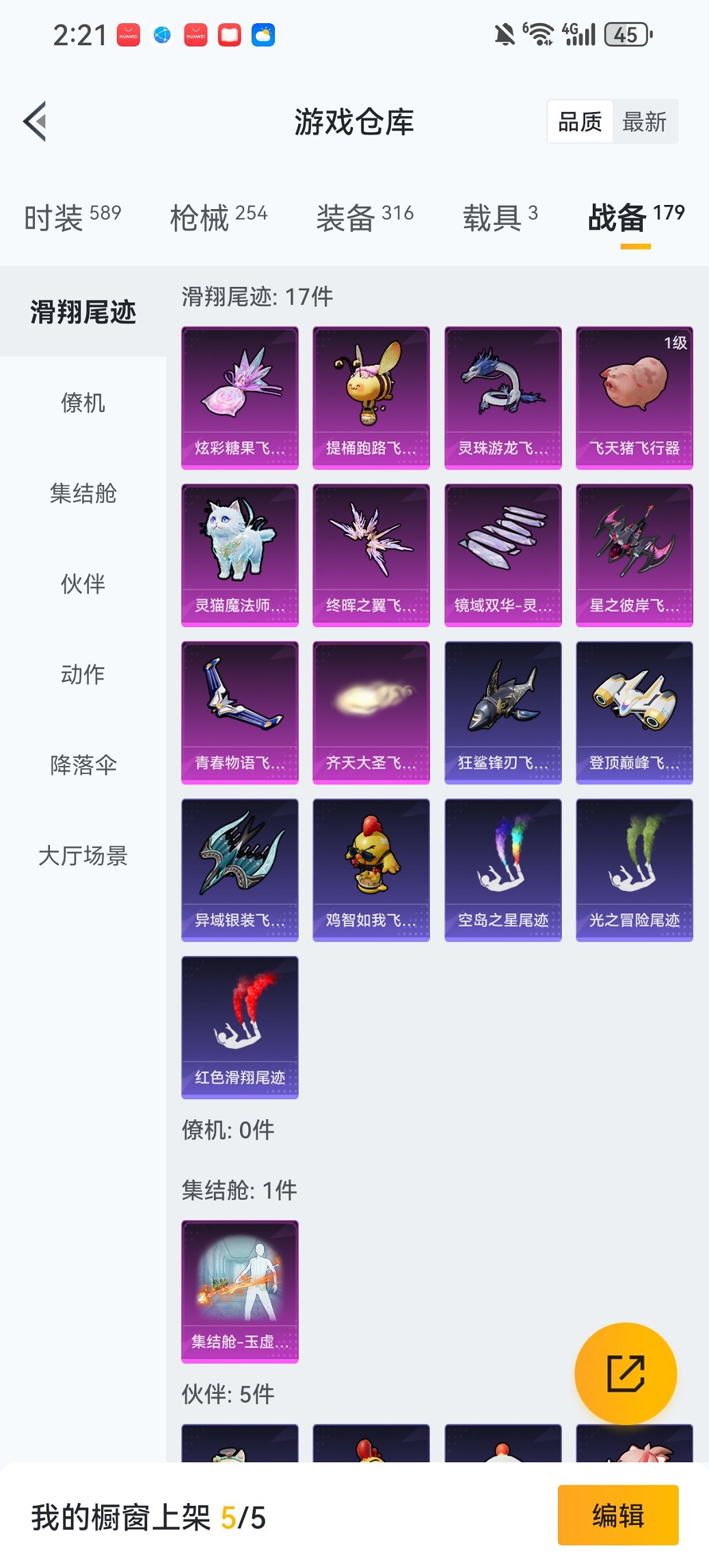
Task: Open the 空岛之星尾迹 item
Action: [x=503, y=869]
